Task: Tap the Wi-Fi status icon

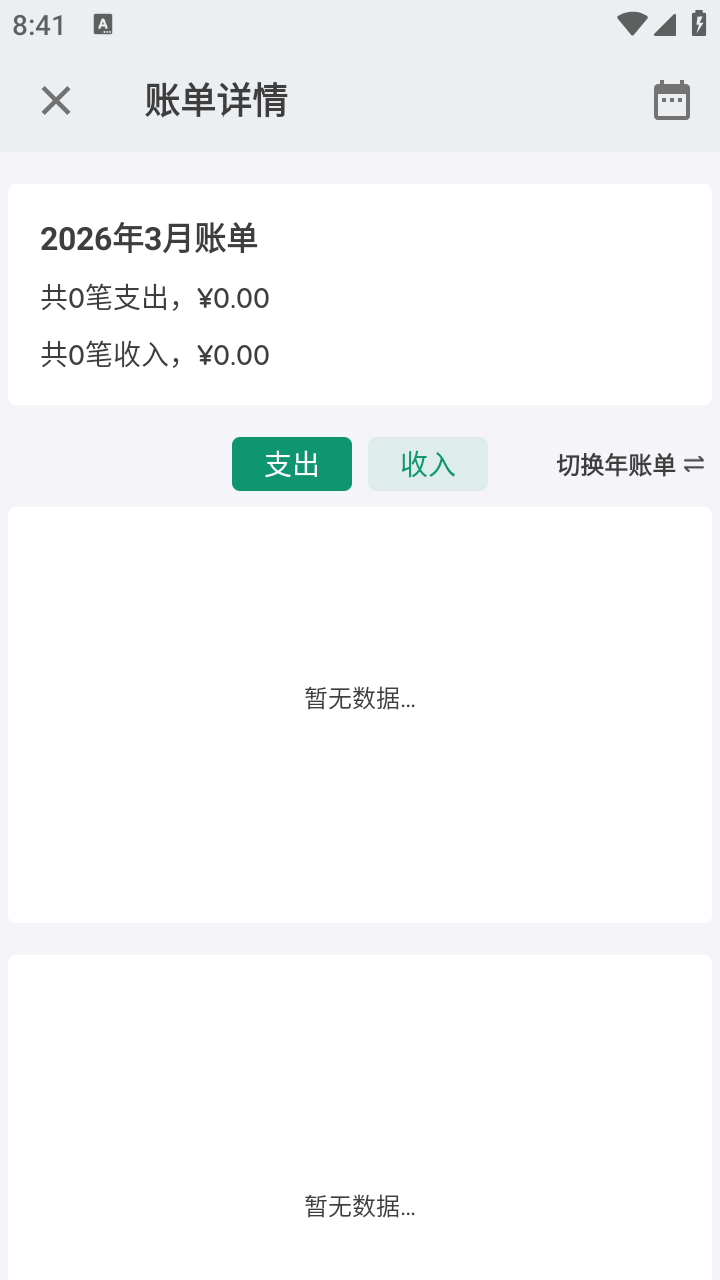Action: click(632, 24)
